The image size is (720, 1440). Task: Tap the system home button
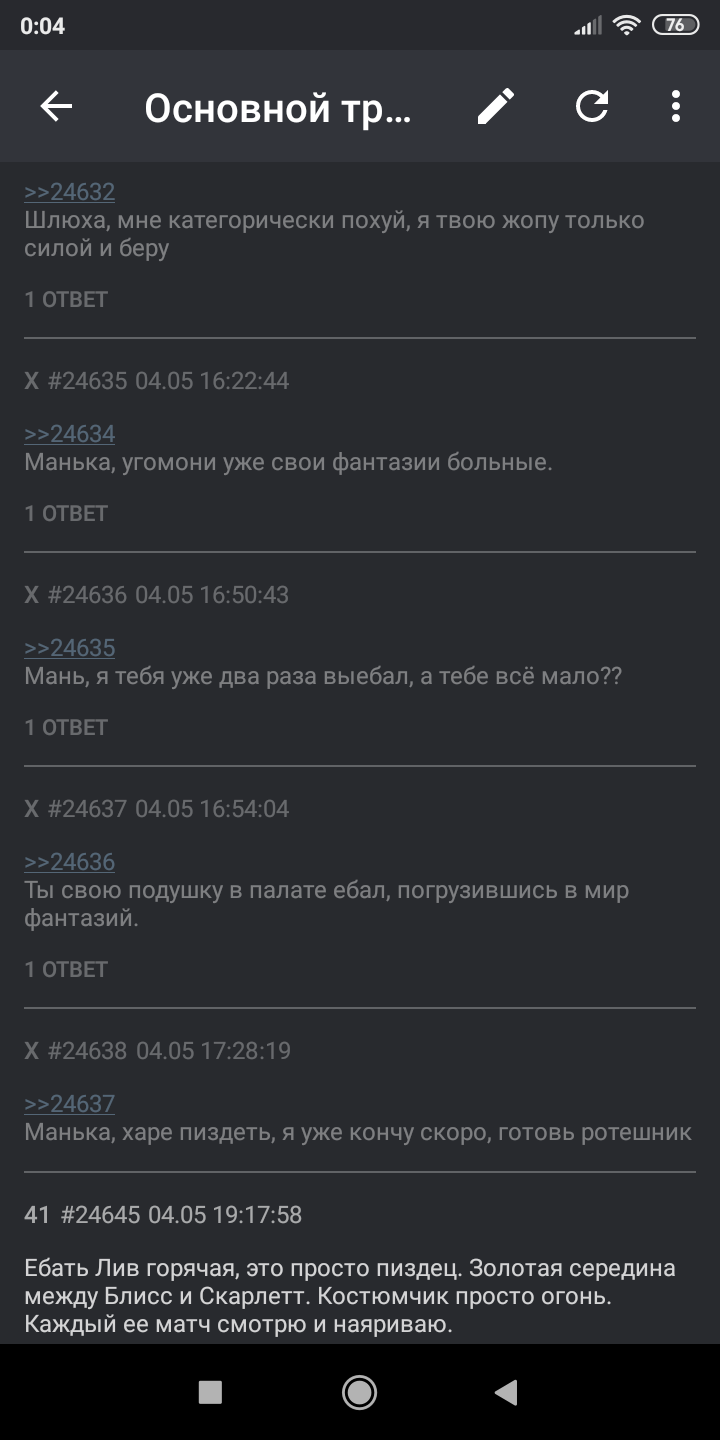click(359, 1392)
